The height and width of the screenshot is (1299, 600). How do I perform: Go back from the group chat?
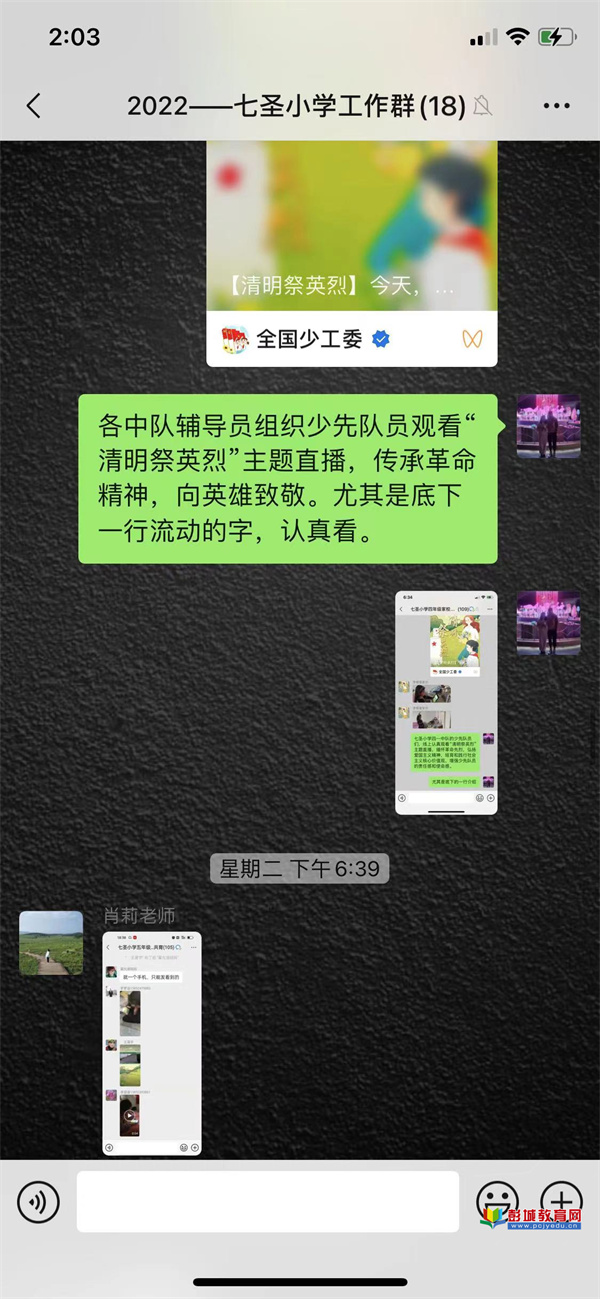click(x=34, y=106)
